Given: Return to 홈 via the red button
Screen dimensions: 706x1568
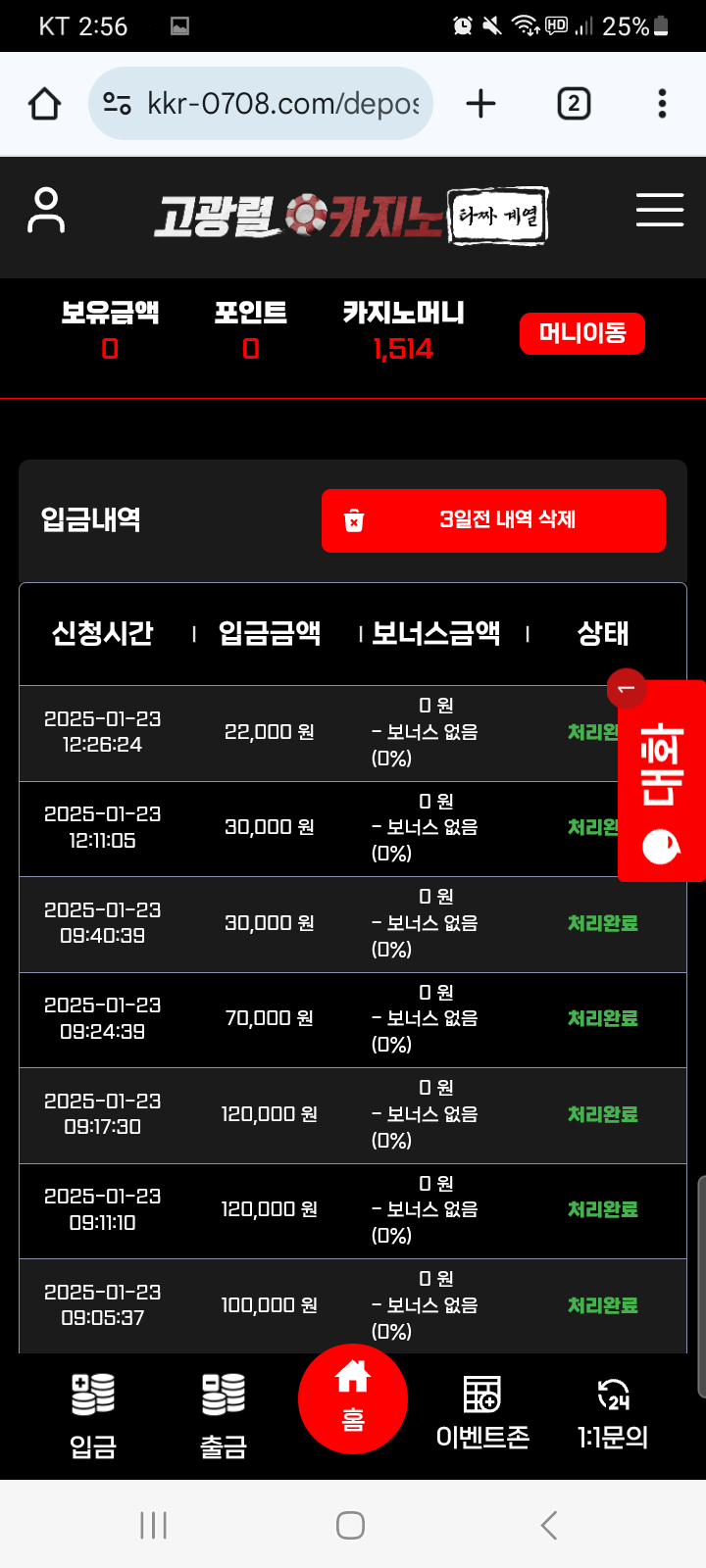Looking at the screenshot, I should tap(353, 1398).
